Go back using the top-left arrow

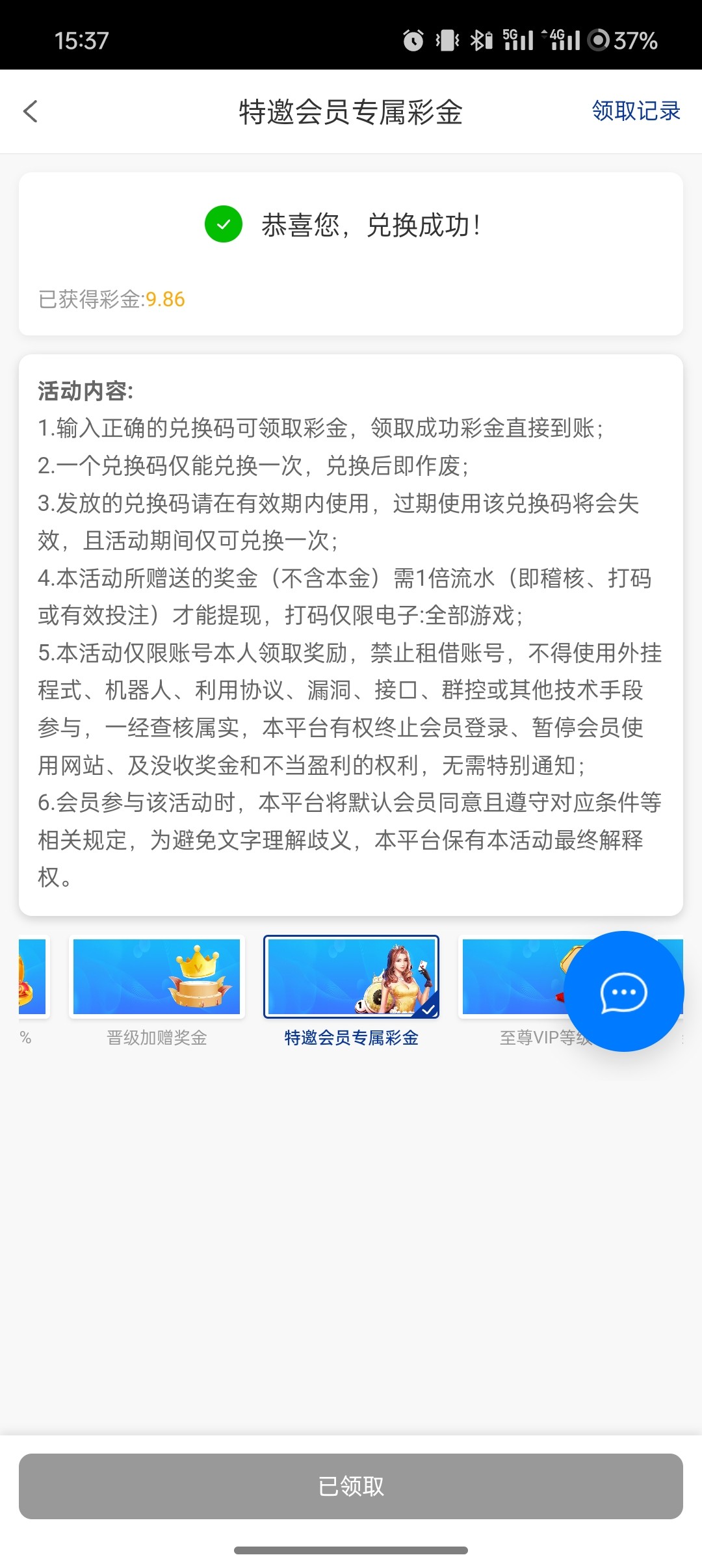coord(31,111)
